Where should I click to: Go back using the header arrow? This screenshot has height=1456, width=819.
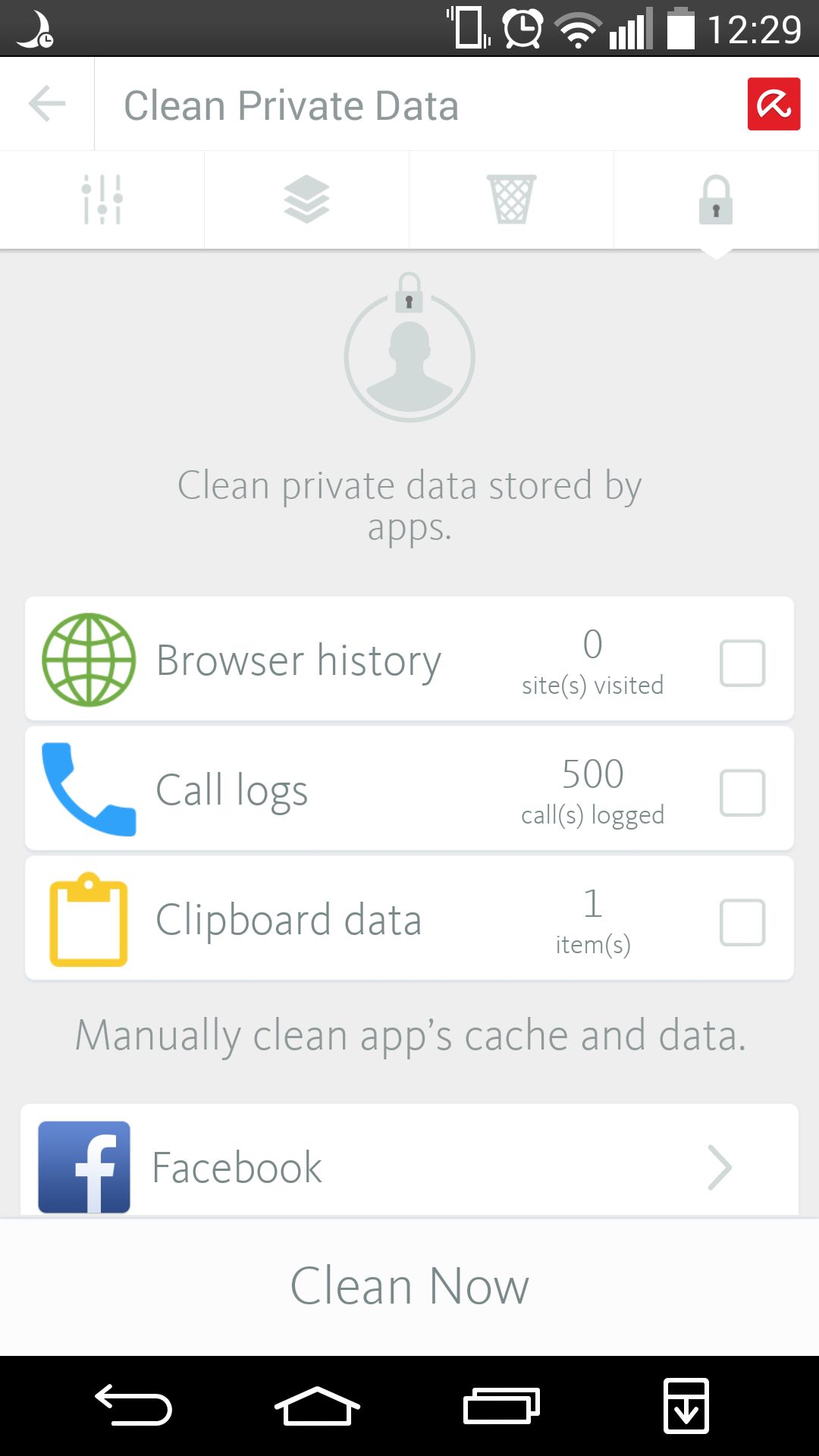point(47,104)
